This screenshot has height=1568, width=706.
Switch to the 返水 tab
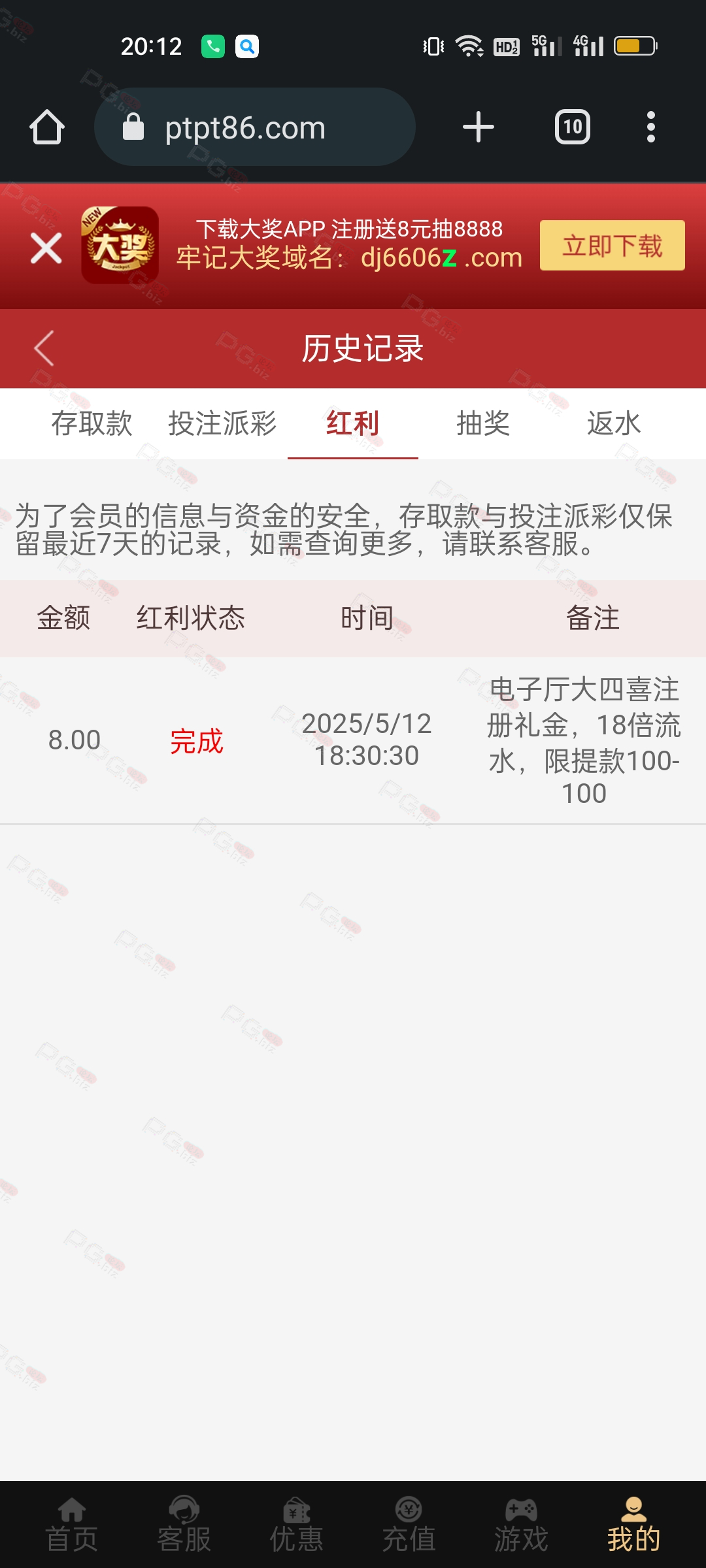click(614, 423)
